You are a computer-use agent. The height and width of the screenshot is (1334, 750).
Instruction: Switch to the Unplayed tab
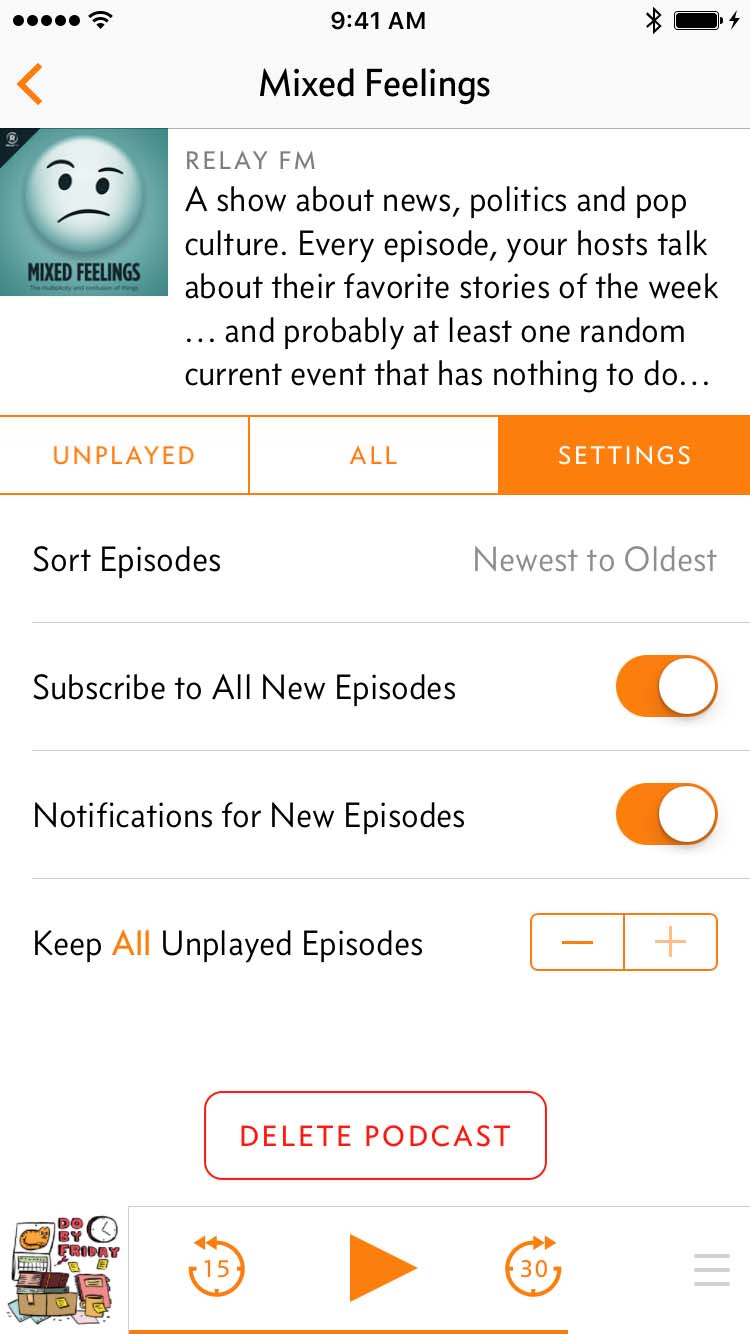(x=124, y=456)
